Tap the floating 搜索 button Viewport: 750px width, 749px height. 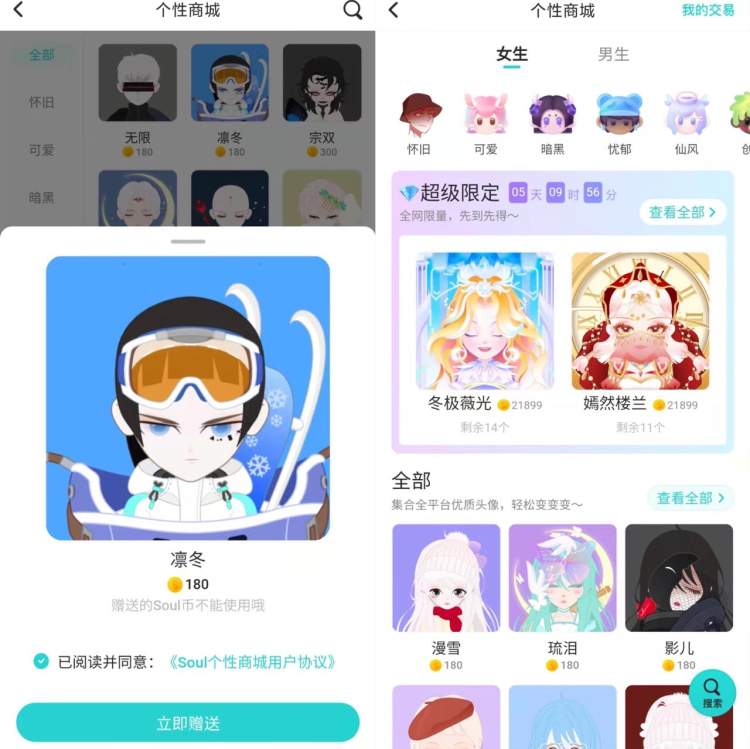pos(712,692)
